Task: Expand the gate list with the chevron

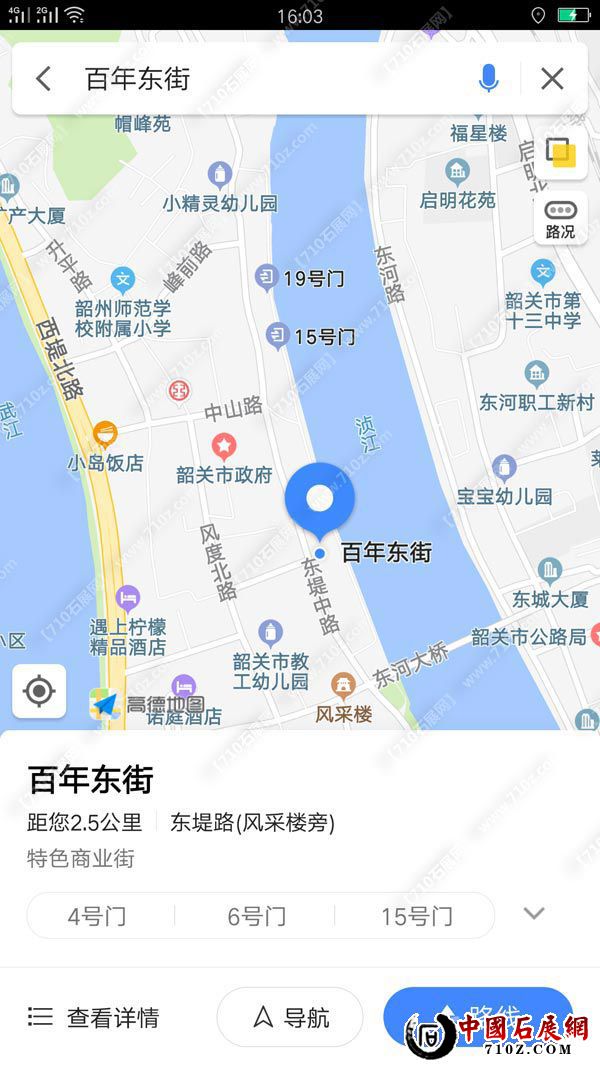Action: tap(534, 913)
